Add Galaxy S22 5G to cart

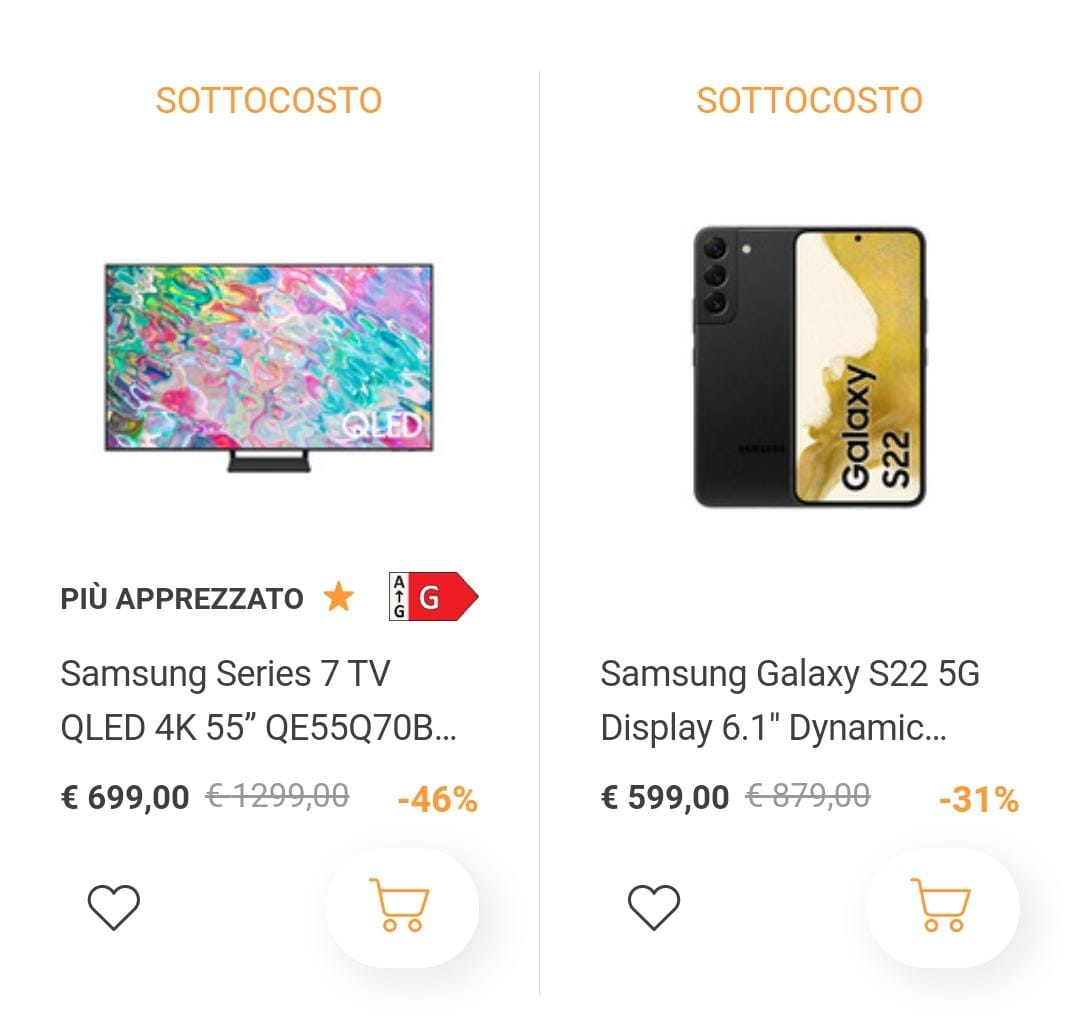coord(942,906)
